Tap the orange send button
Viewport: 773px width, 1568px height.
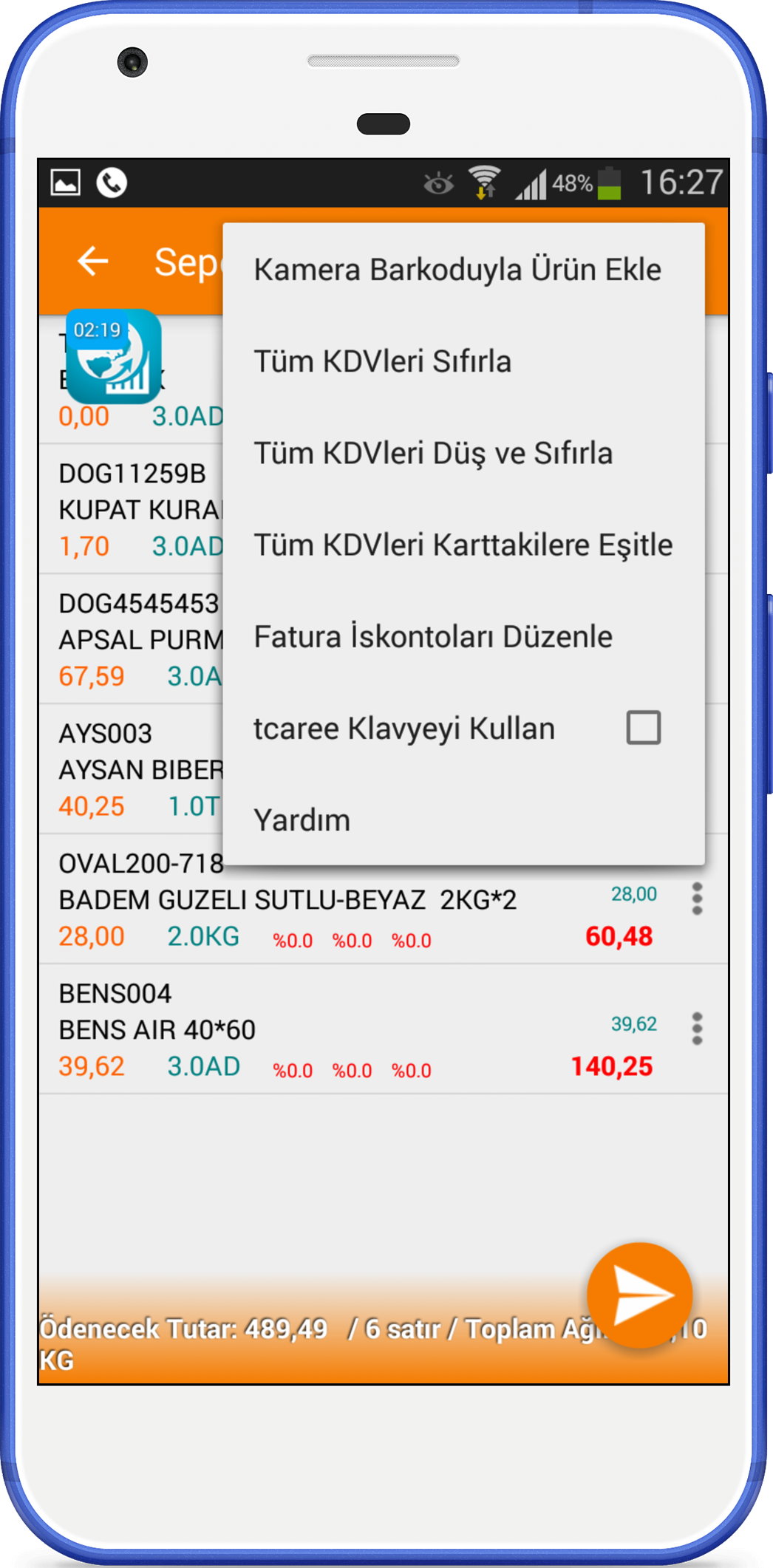[639, 1295]
